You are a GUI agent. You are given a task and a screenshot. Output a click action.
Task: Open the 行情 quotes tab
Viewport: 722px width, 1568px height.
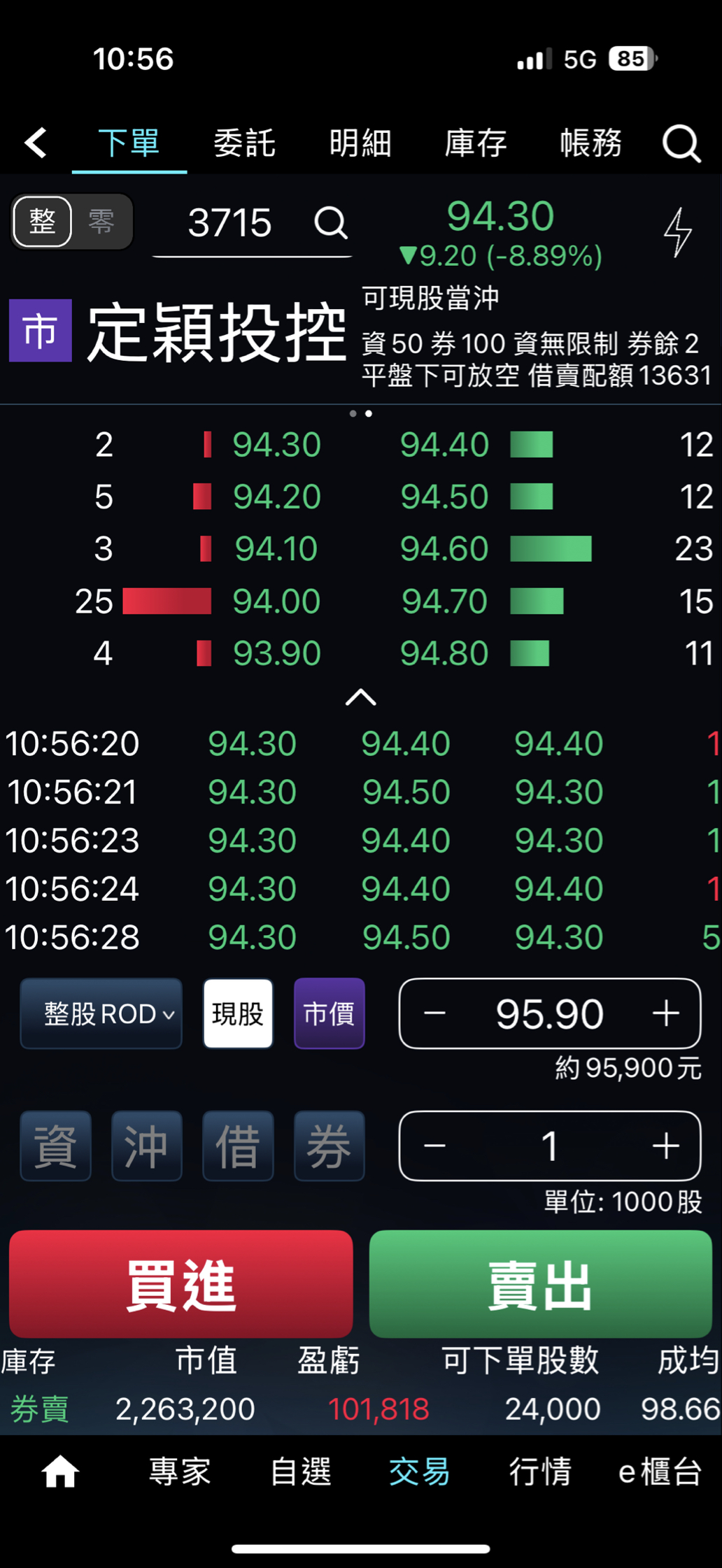pyautogui.click(x=539, y=1471)
